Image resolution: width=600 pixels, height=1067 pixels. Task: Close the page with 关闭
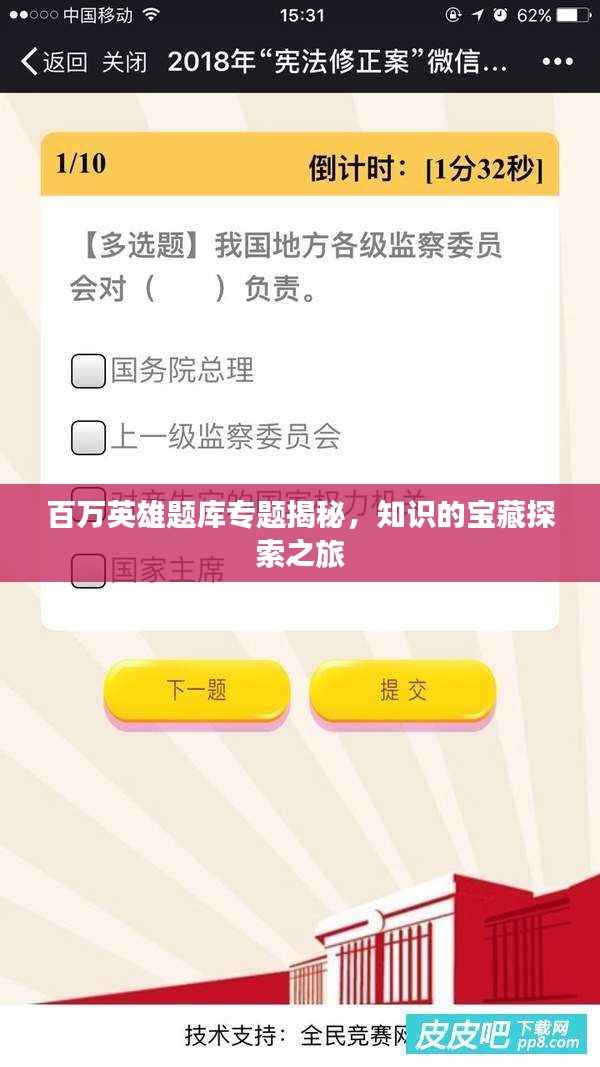(124, 62)
